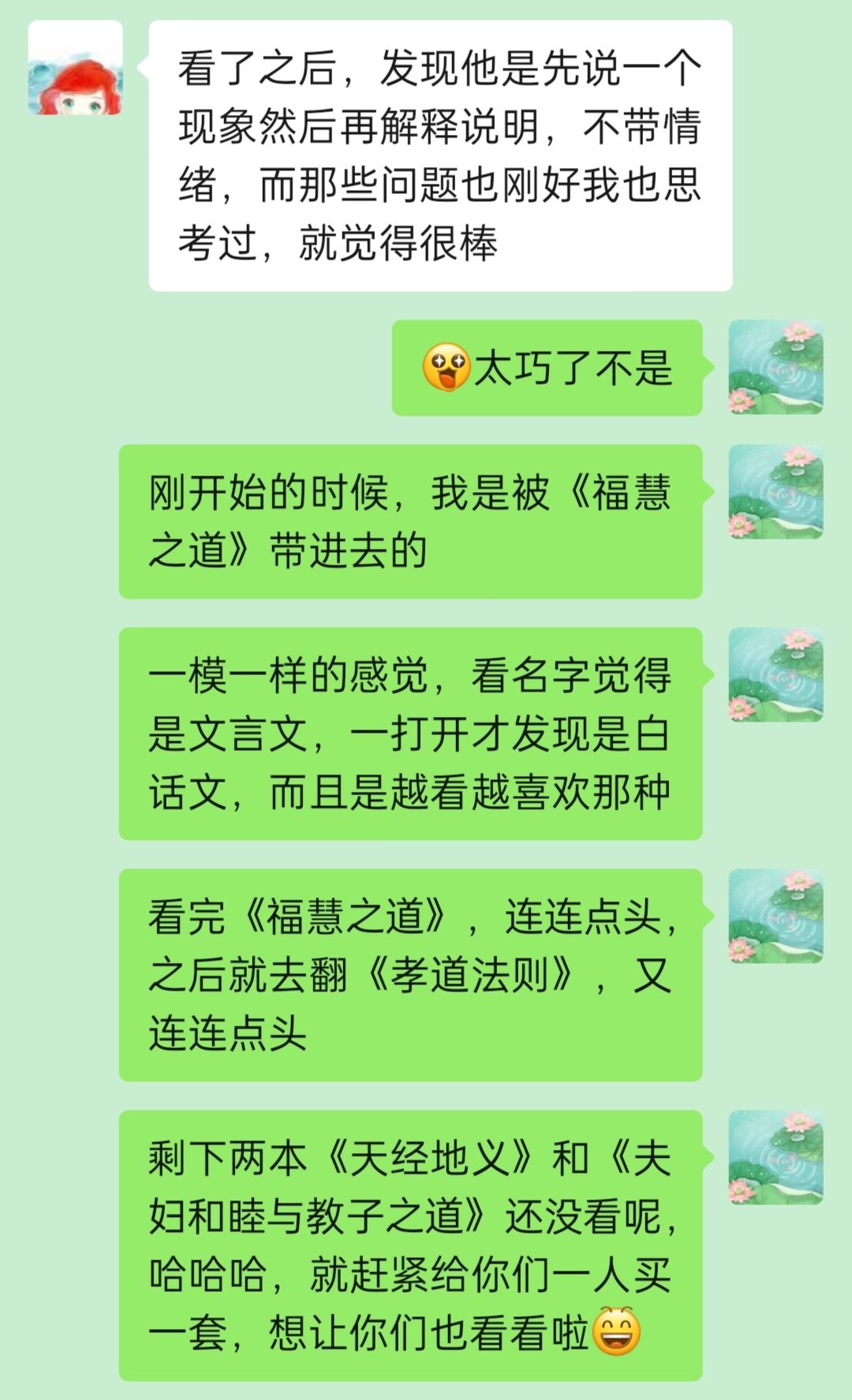Tap the lotus avatar beside 一模一样的感觉 message
Image resolution: width=852 pixels, height=1400 pixels.
pyautogui.click(x=775, y=674)
